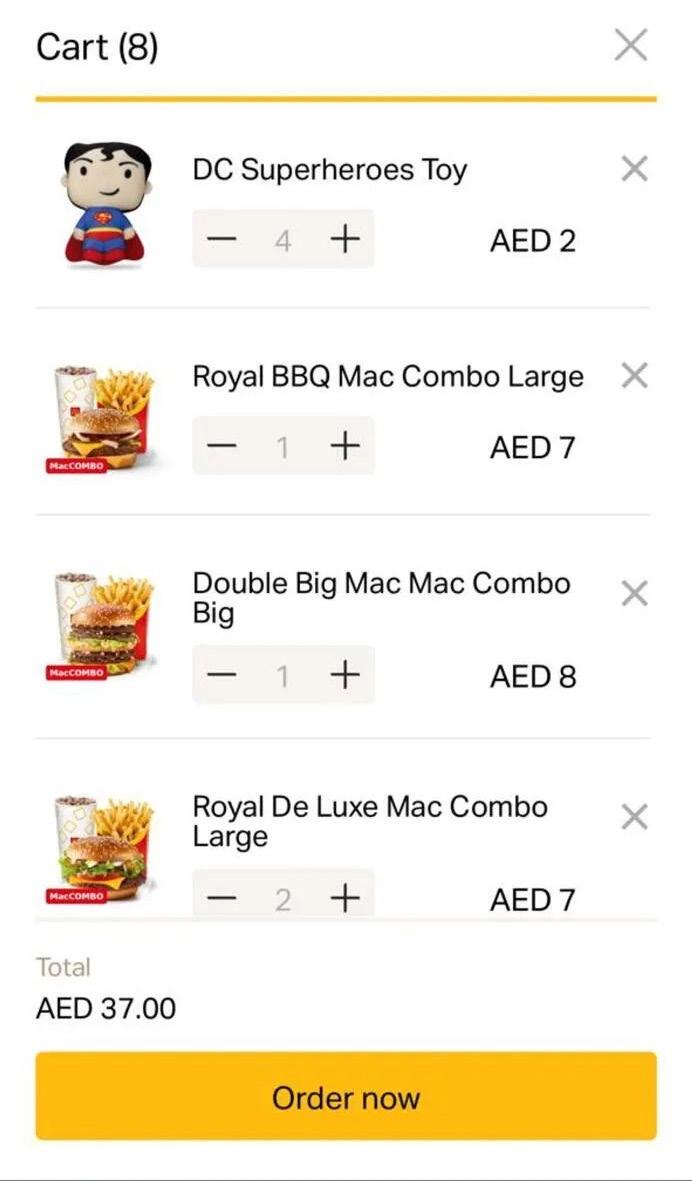This screenshot has height=1181, width=692.
Task: Decrease Royal De Luxe Combo quantity
Action: point(222,898)
